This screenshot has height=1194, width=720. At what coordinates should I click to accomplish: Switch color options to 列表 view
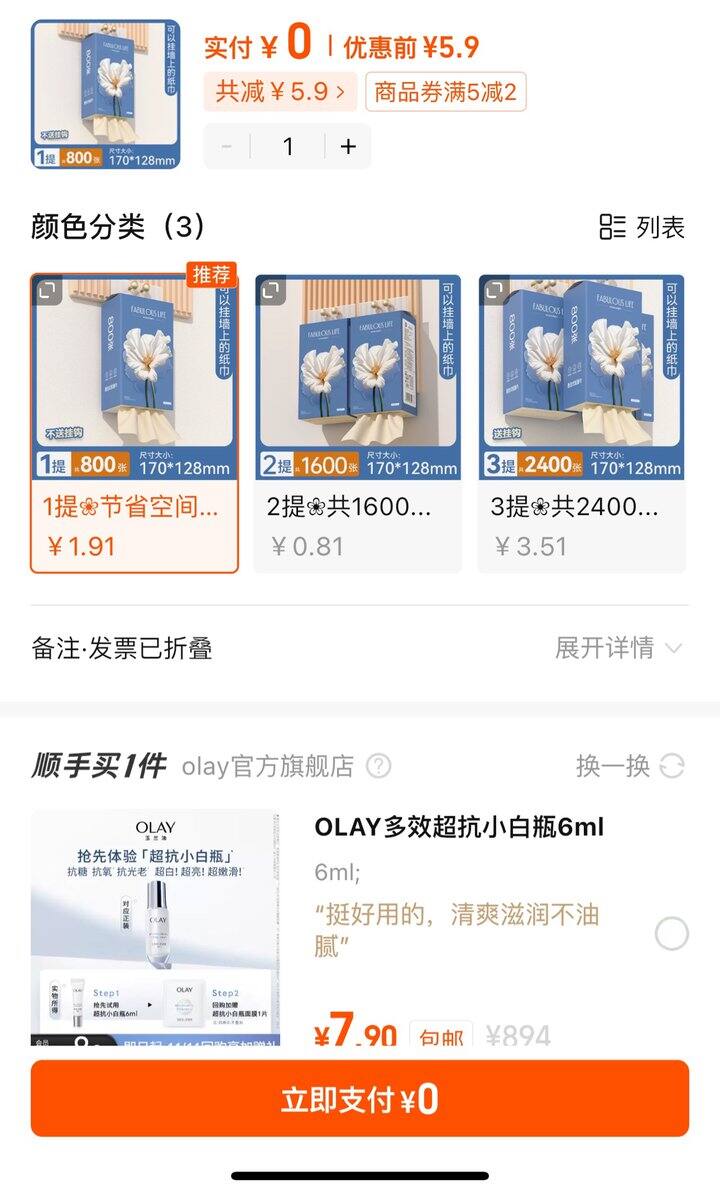coord(642,227)
